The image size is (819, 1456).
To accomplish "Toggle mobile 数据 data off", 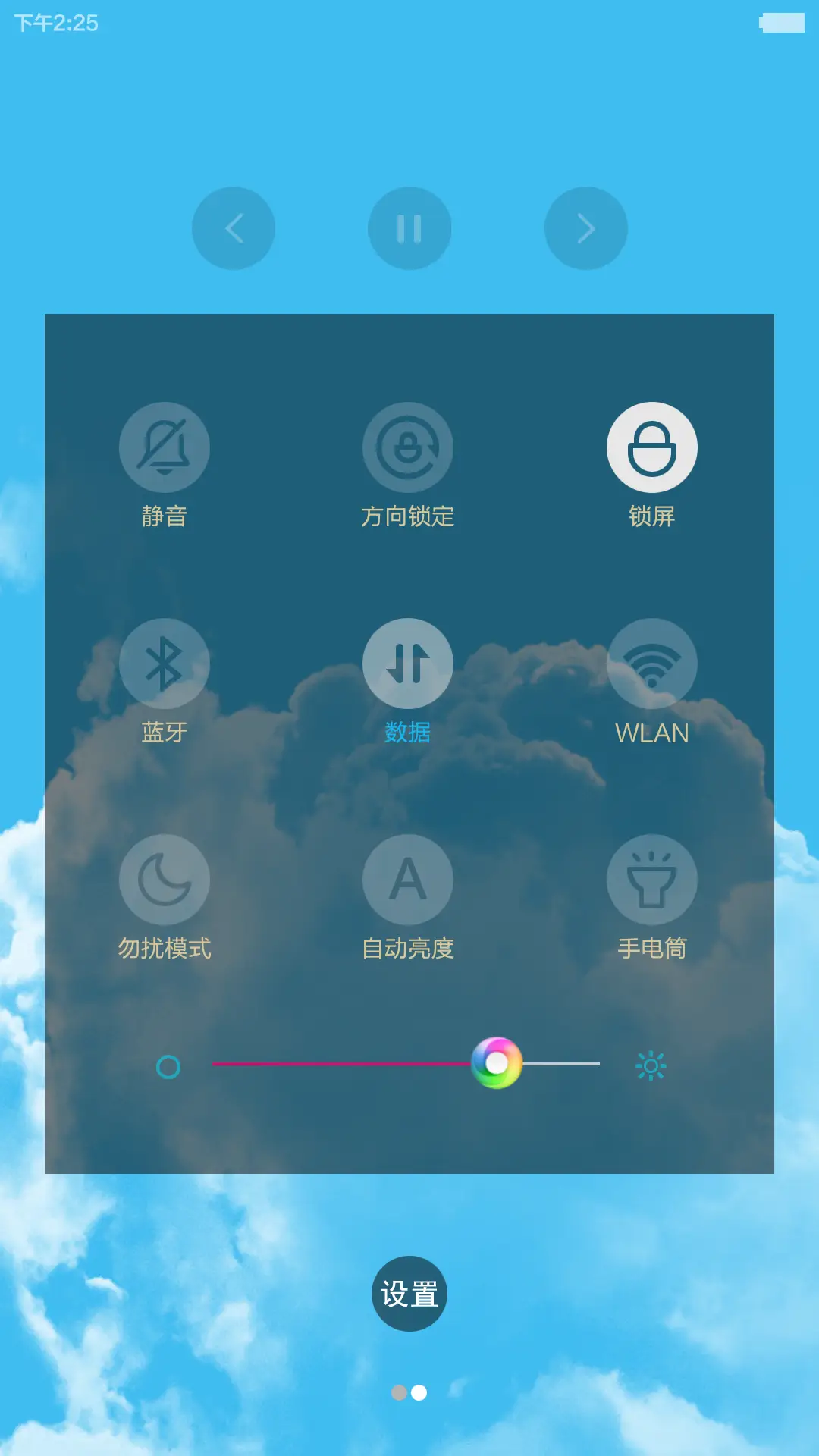I will (409, 663).
